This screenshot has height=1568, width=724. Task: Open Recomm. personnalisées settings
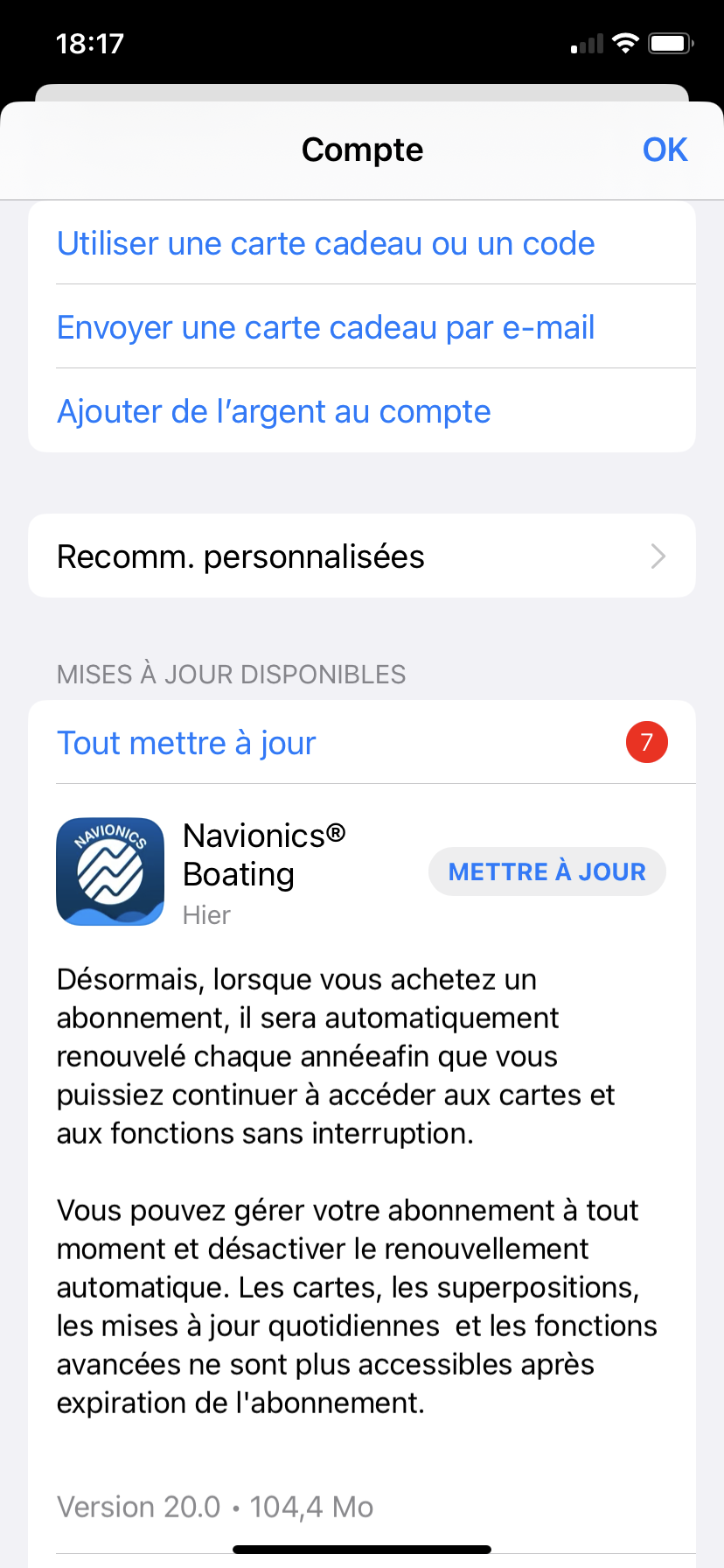click(x=362, y=556)
